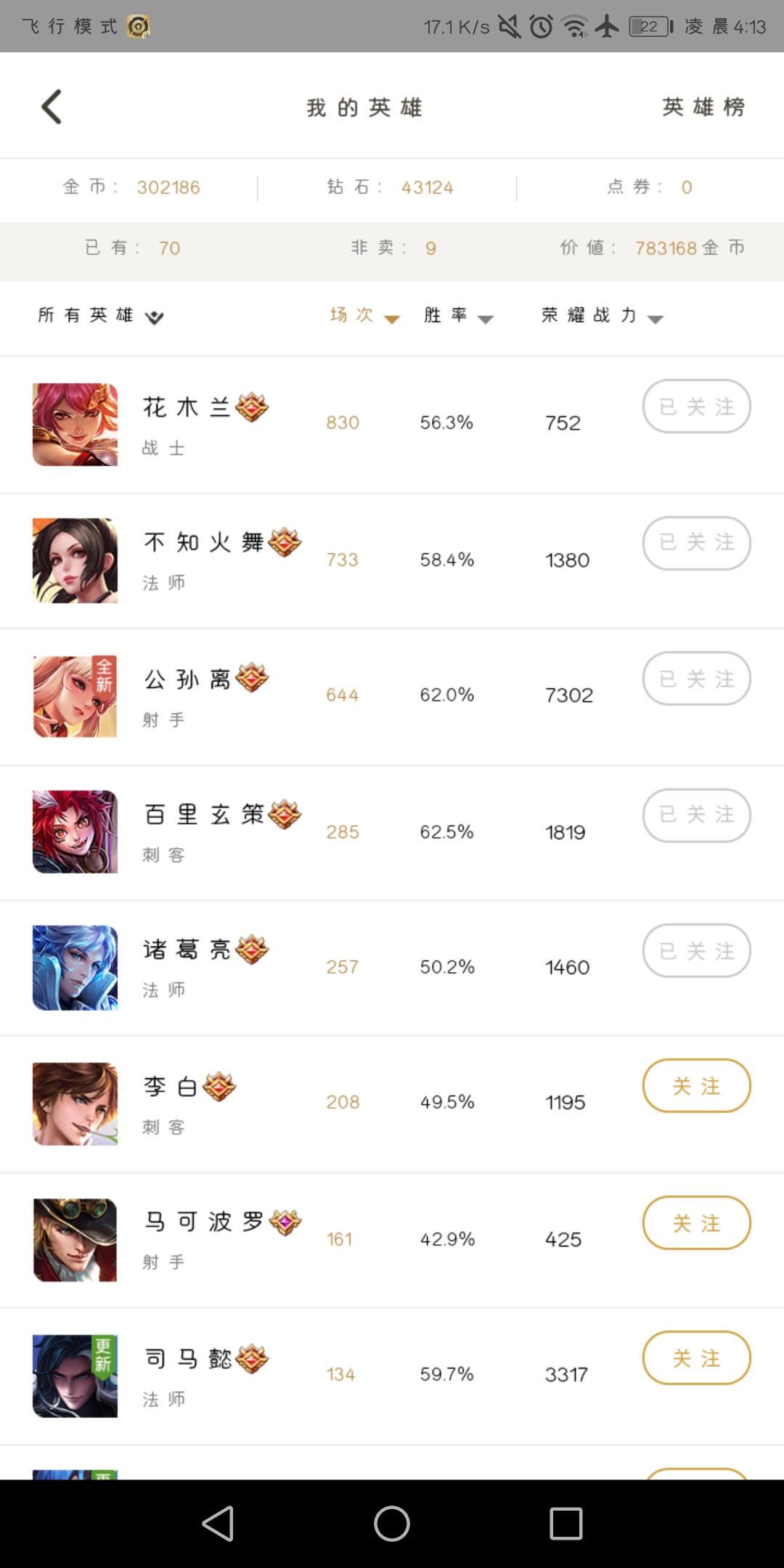Screen dimensions: 784x1568
Task: Tap 已关注 next to 花木兰
Action: [x=696, y=406]
